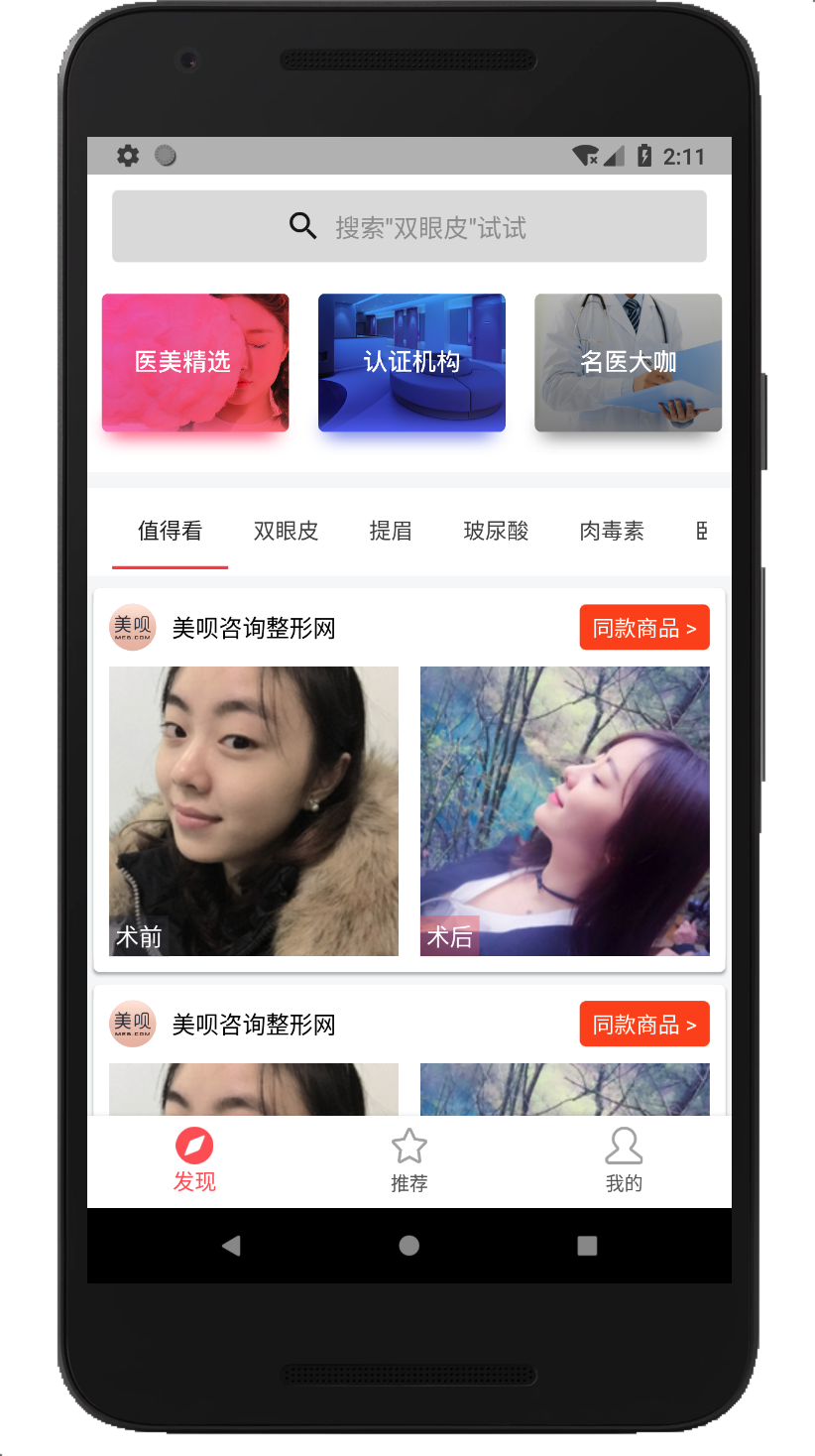This screenshot has width=815, height=1456.
Task: Tap 同款商品 button on the second post
Action: [x=643, y=1025]
